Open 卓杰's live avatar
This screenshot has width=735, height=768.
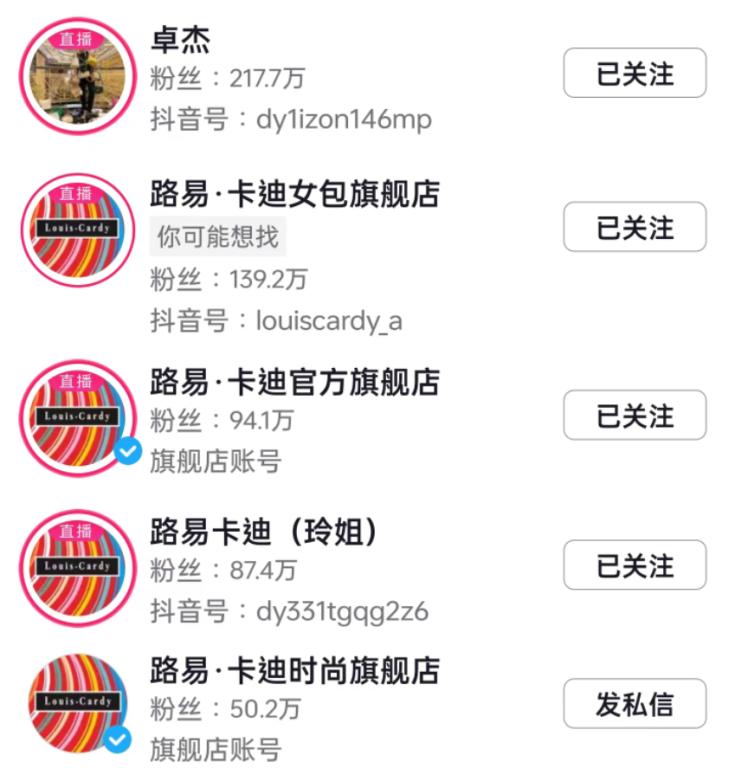(x=77, y=75)
